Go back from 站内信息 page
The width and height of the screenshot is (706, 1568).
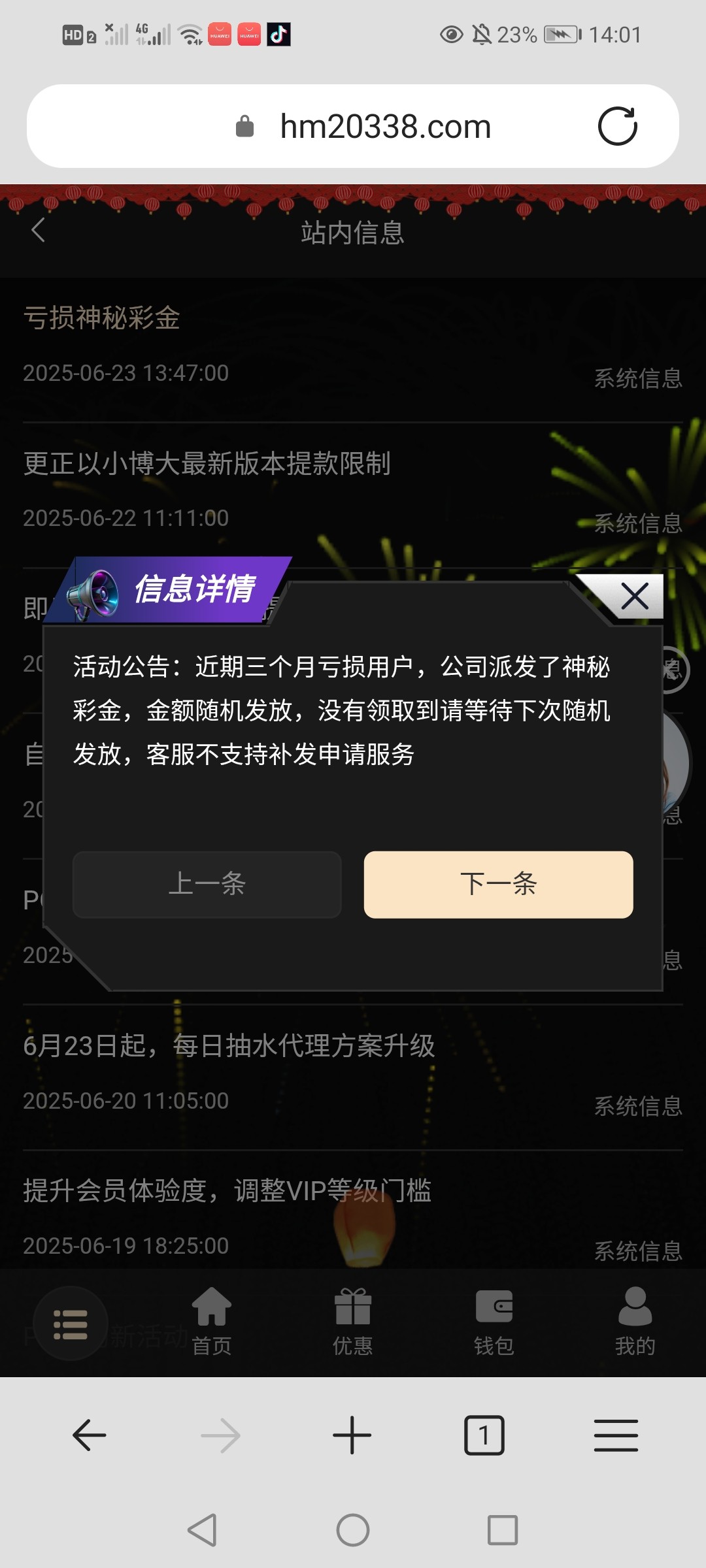(39, 231)
